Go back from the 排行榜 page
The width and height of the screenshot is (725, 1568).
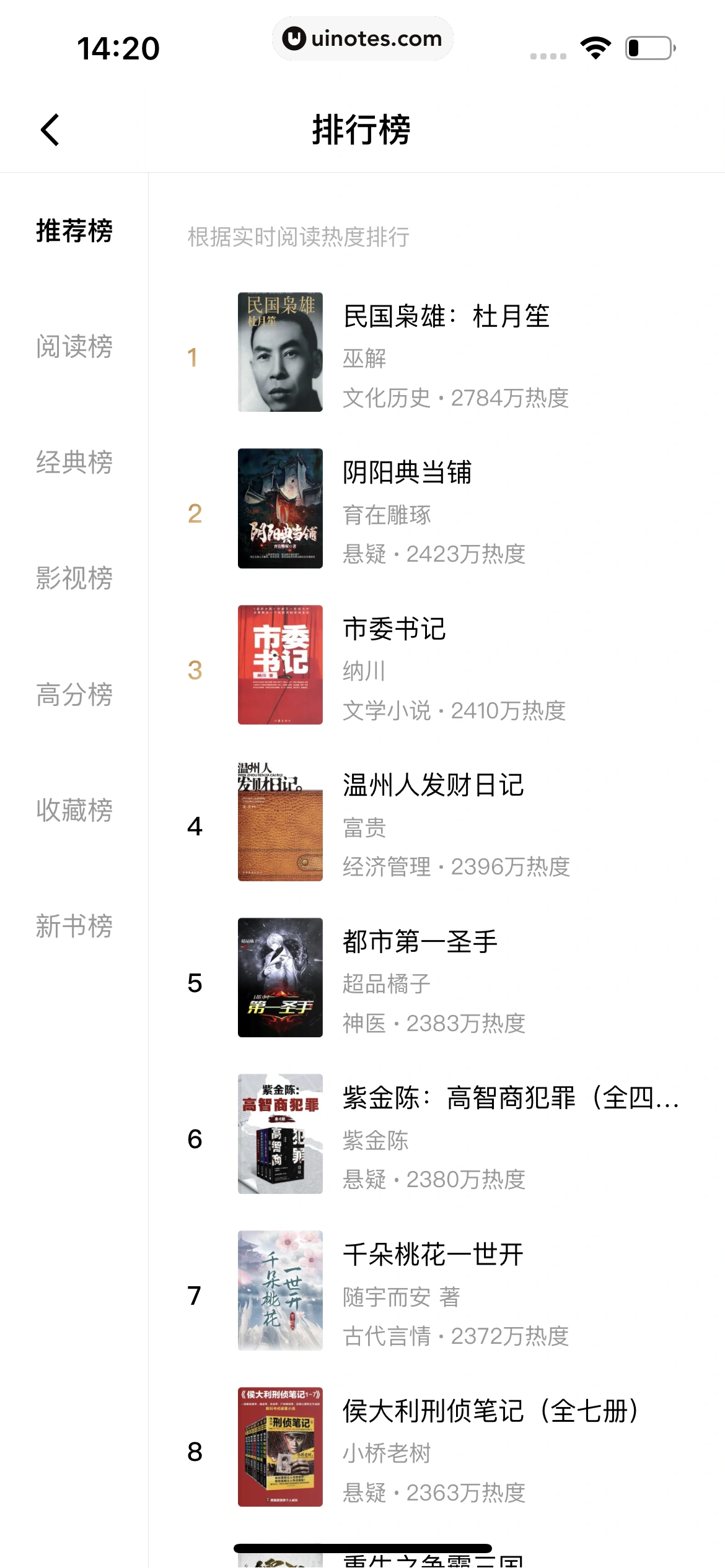pos(50,130)
